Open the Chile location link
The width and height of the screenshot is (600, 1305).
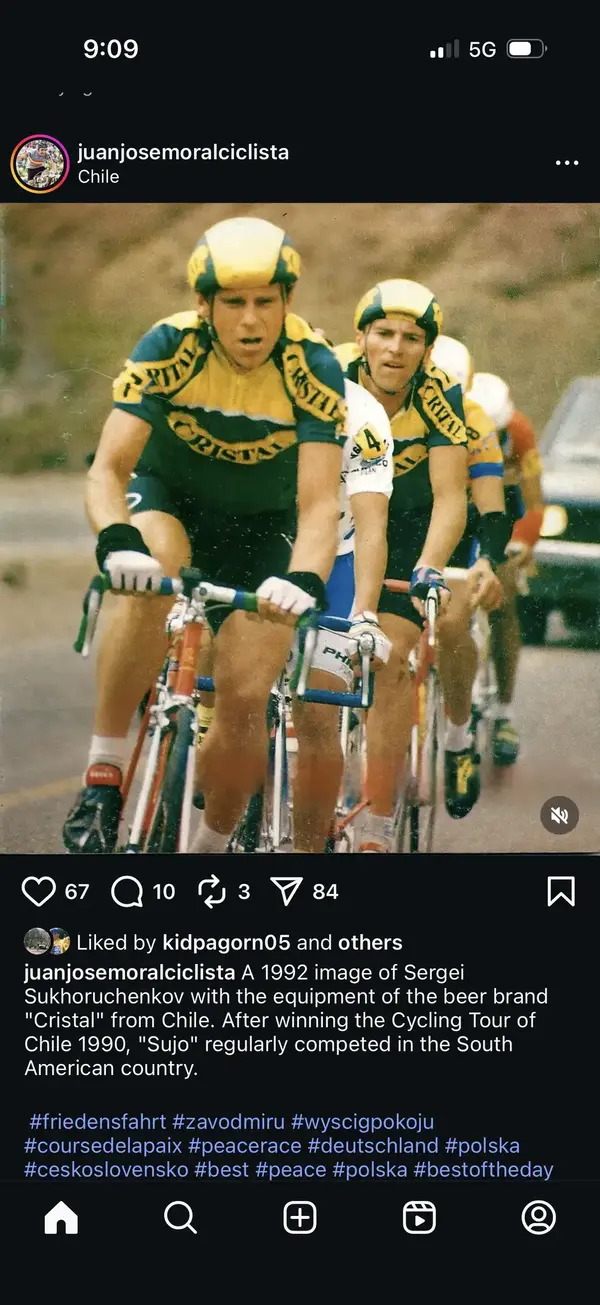[x=99, y=176]
